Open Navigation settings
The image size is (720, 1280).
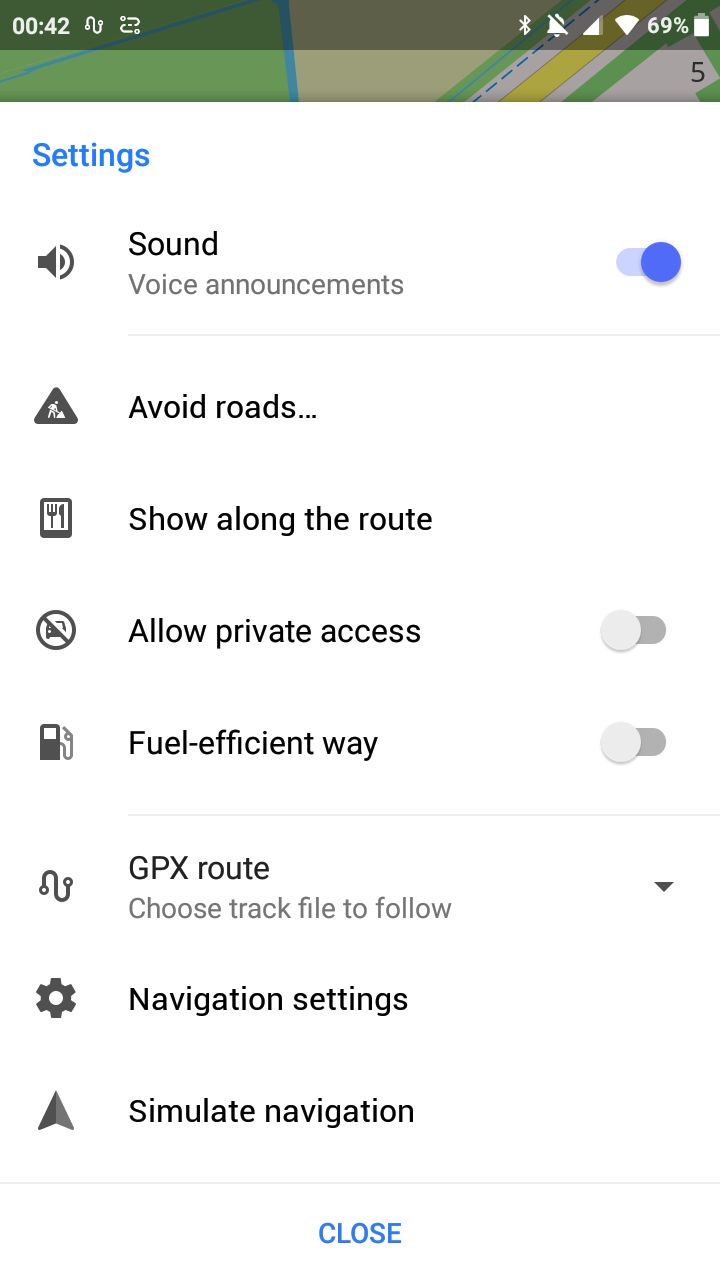pyautogui.click(x=268, y=999)
